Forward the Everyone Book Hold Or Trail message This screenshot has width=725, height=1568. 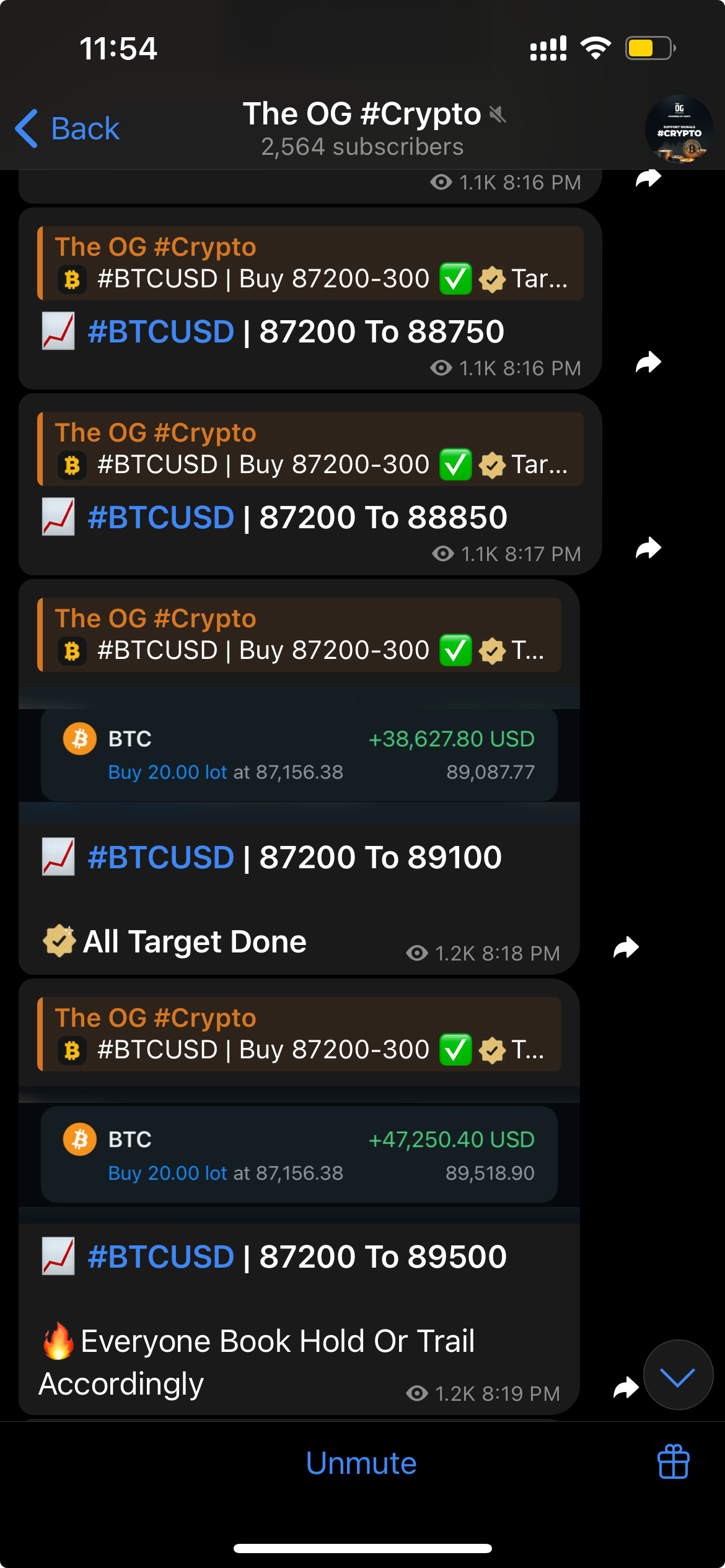[626, 1388]
